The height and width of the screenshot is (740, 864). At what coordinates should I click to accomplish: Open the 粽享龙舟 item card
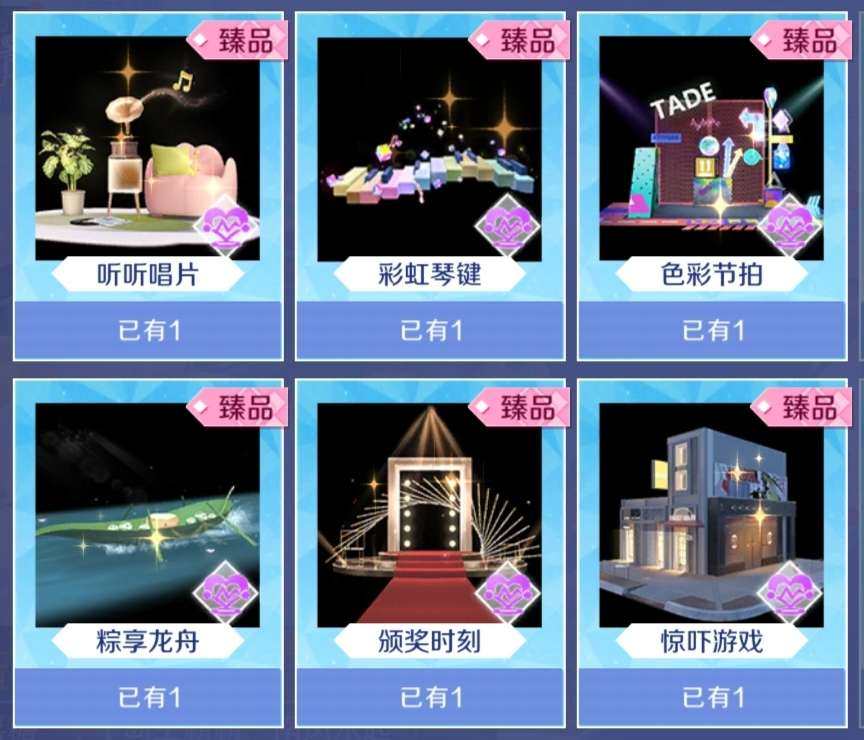click(147, 515)
